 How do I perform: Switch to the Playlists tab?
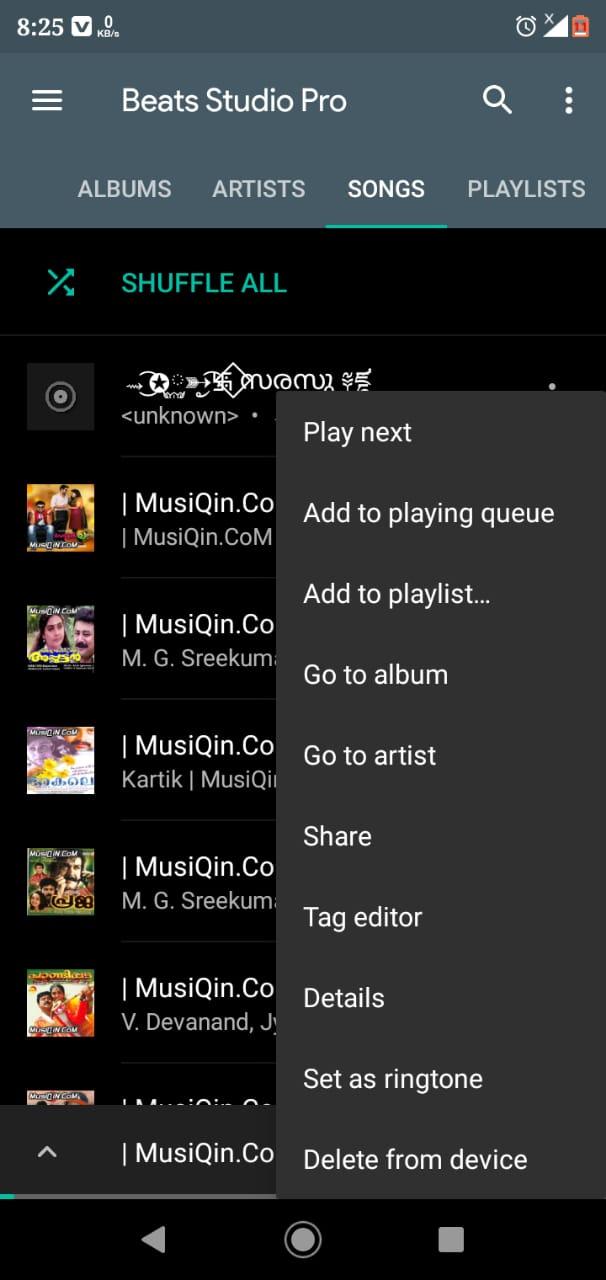[527, 189]
